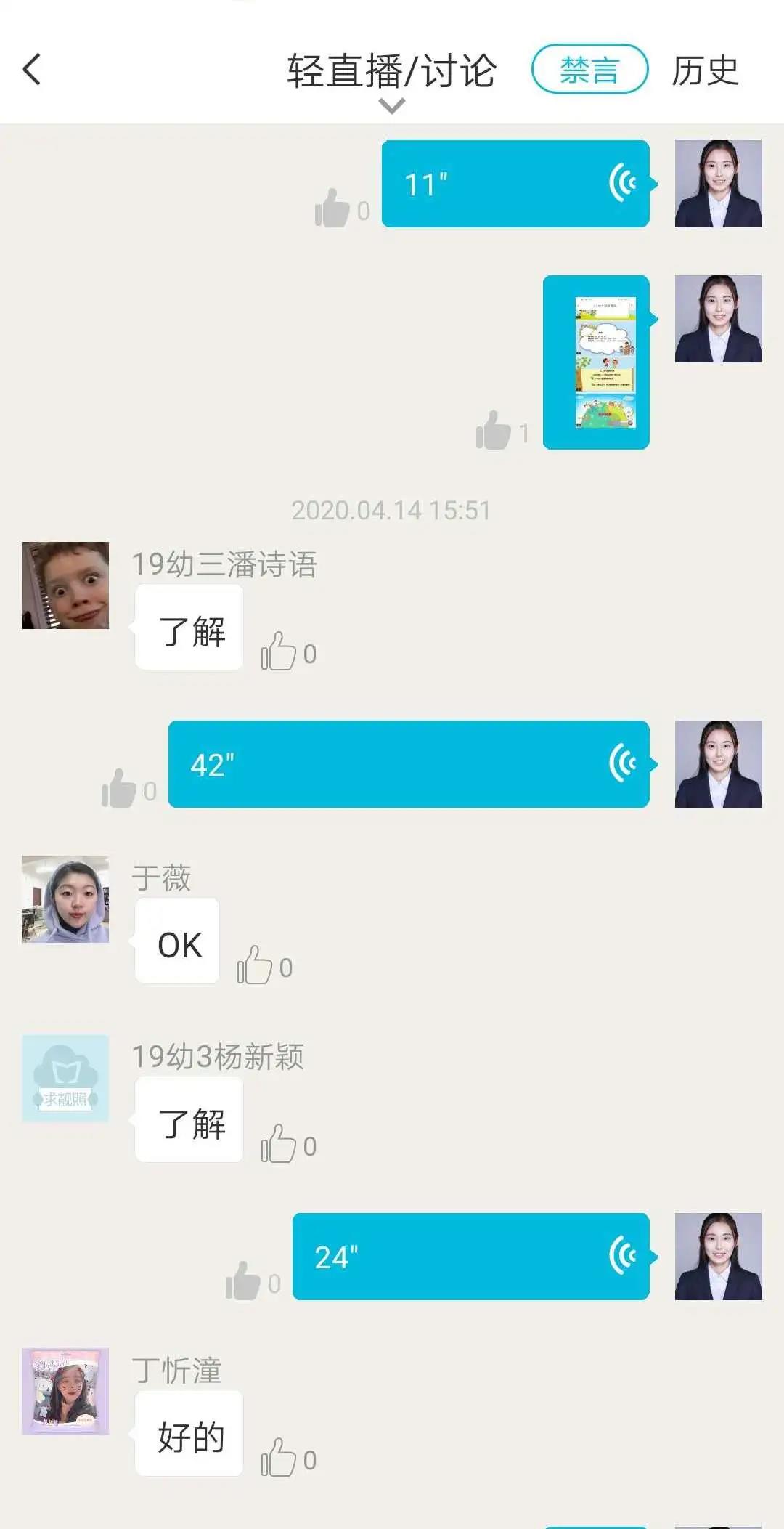Like 19幼三潘诗语's 了解 message

point(279,652)
